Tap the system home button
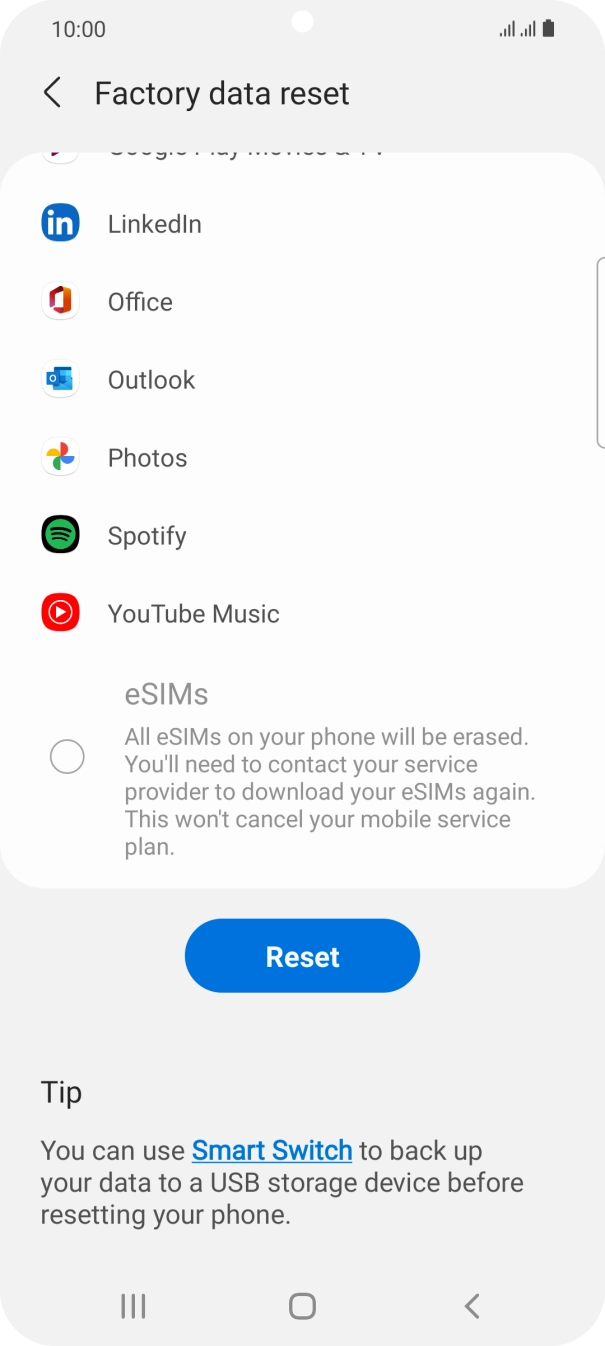 [x=302, y=1305]
